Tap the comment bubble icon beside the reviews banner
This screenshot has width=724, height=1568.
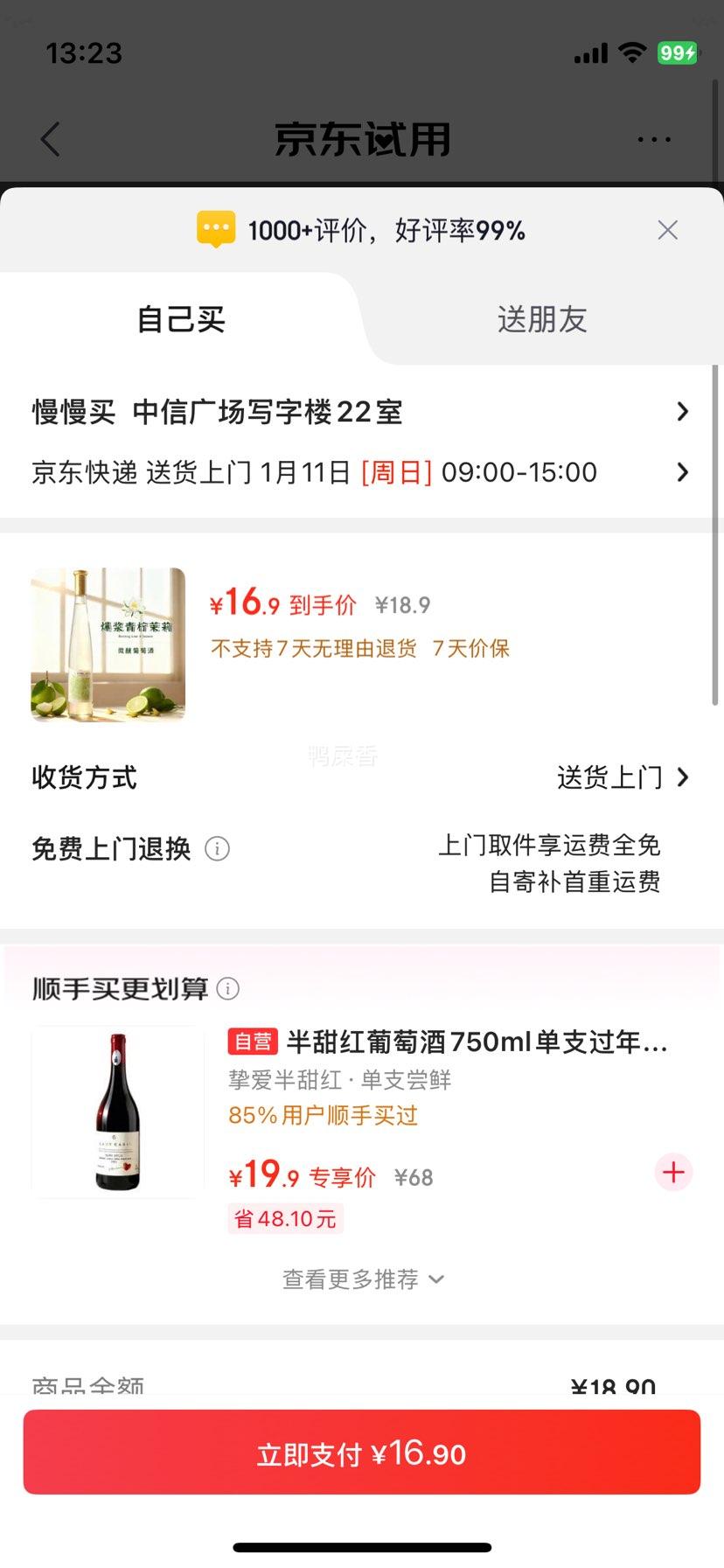tap(215, 229)
